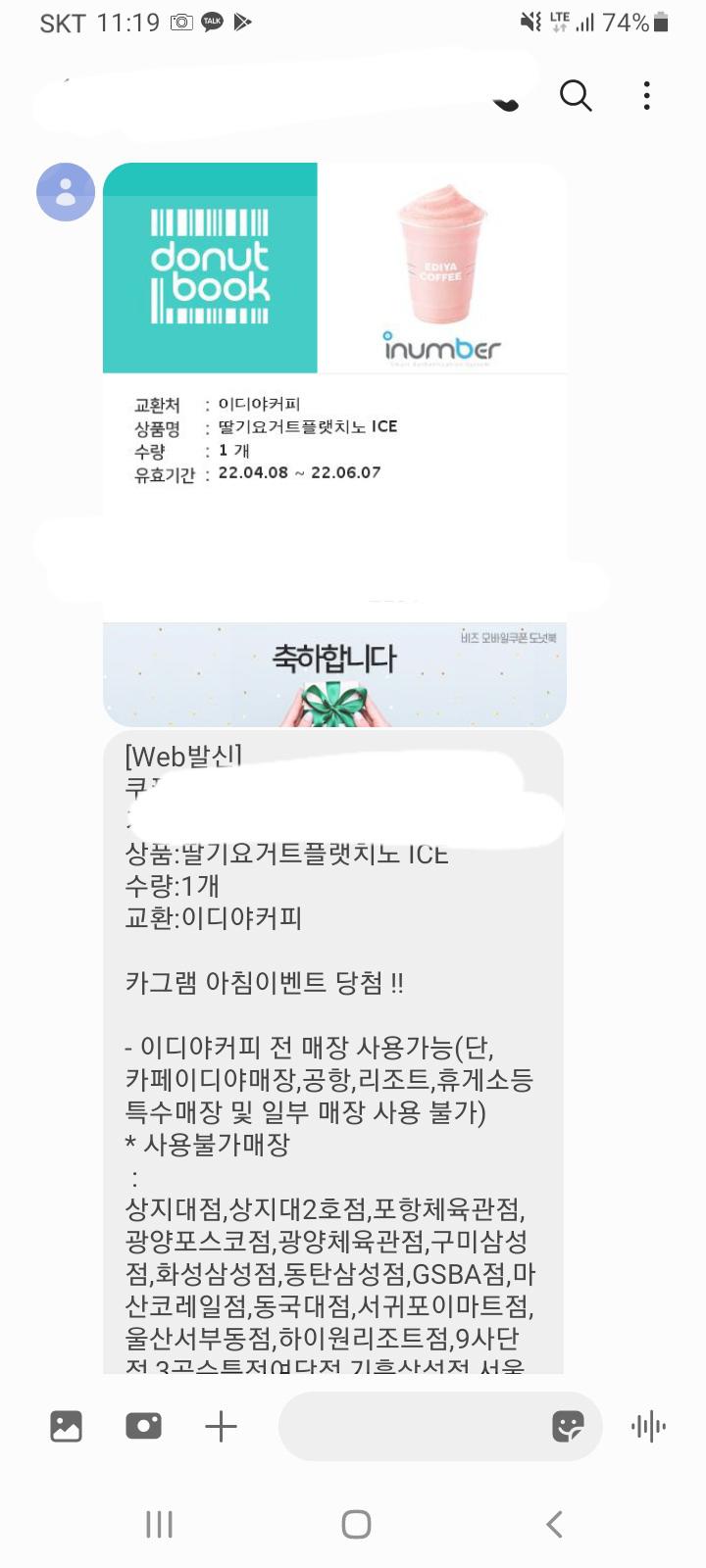Attach a photo from gallery
The width and height of the screenshot is (706, 1568).
(66, 1426)
